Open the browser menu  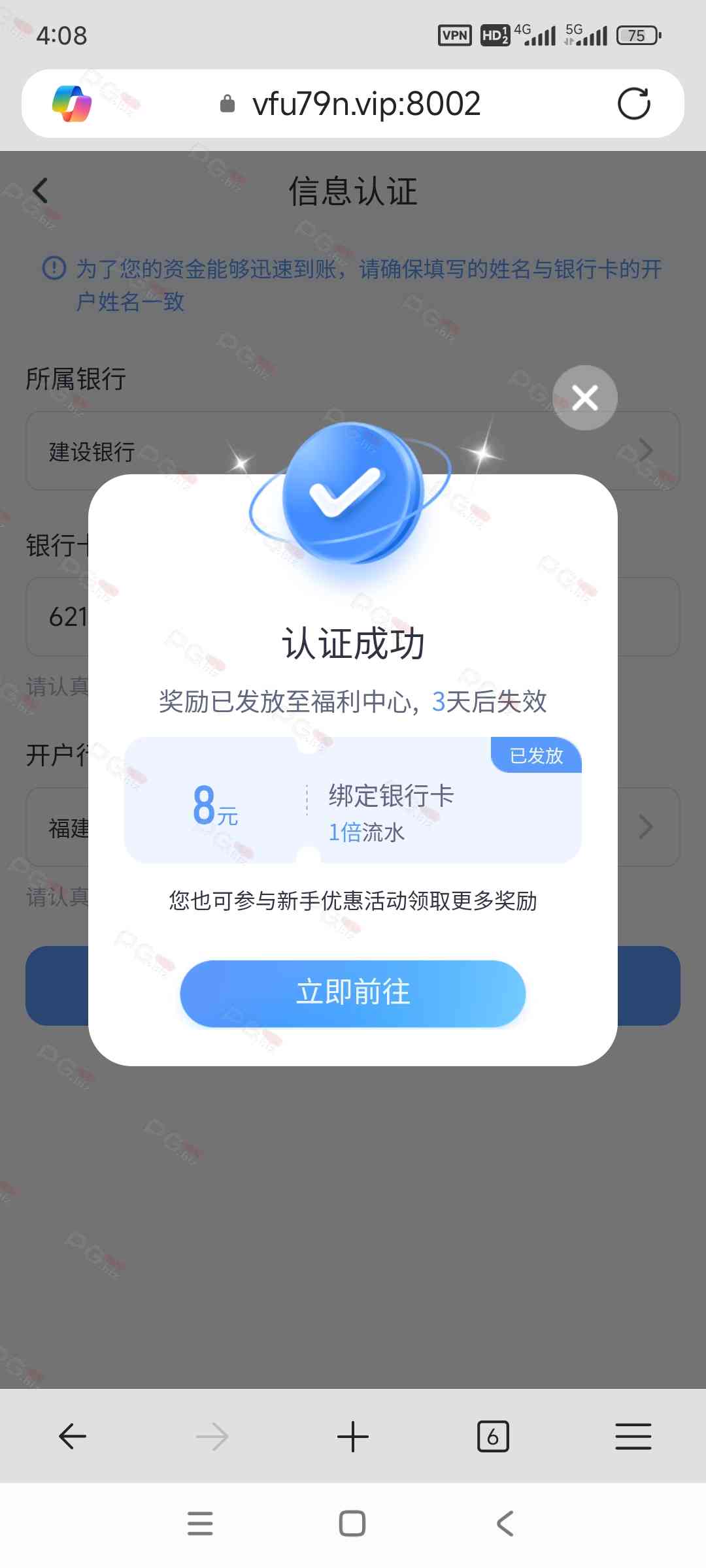pos(633,1437)
